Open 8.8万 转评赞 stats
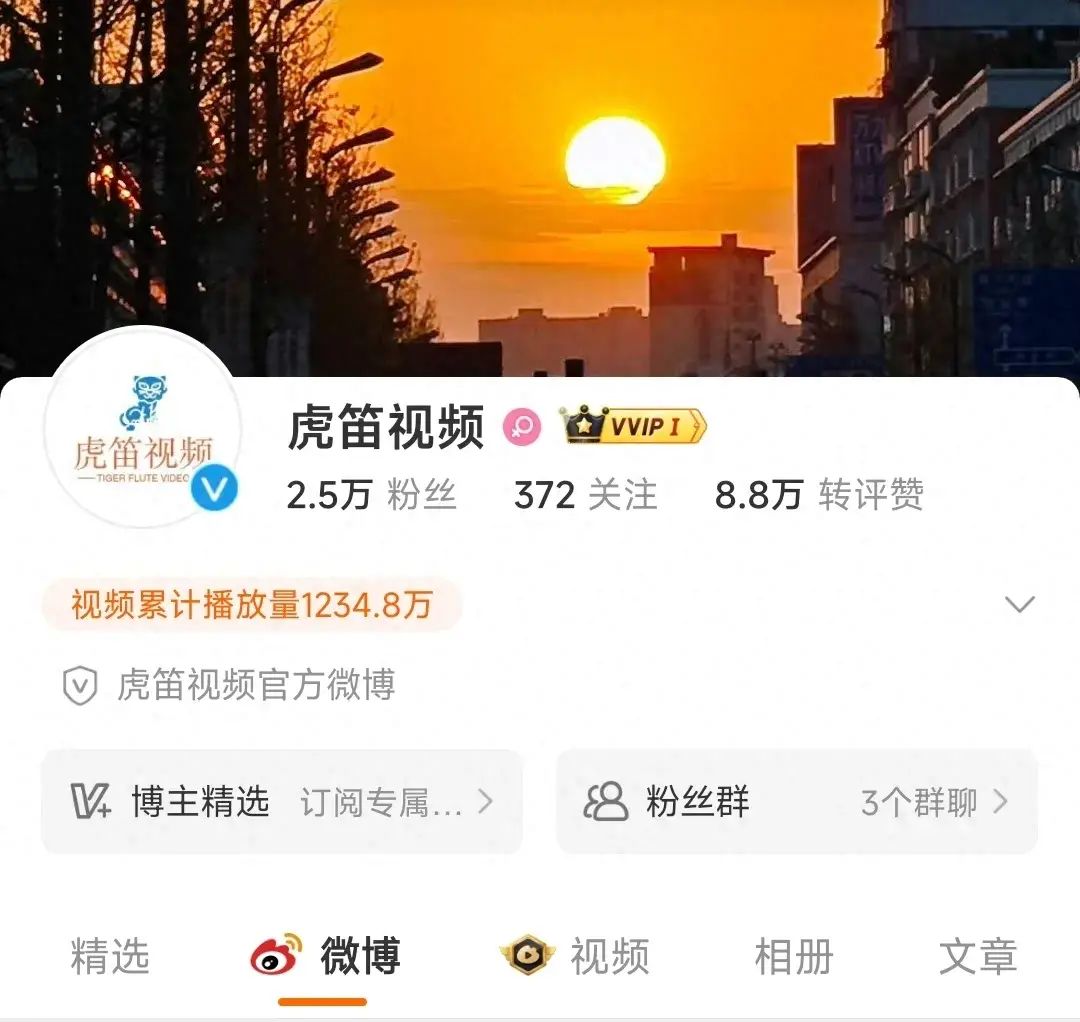The height and width of the screenshot is (1022, 1080). coord(818,495)
